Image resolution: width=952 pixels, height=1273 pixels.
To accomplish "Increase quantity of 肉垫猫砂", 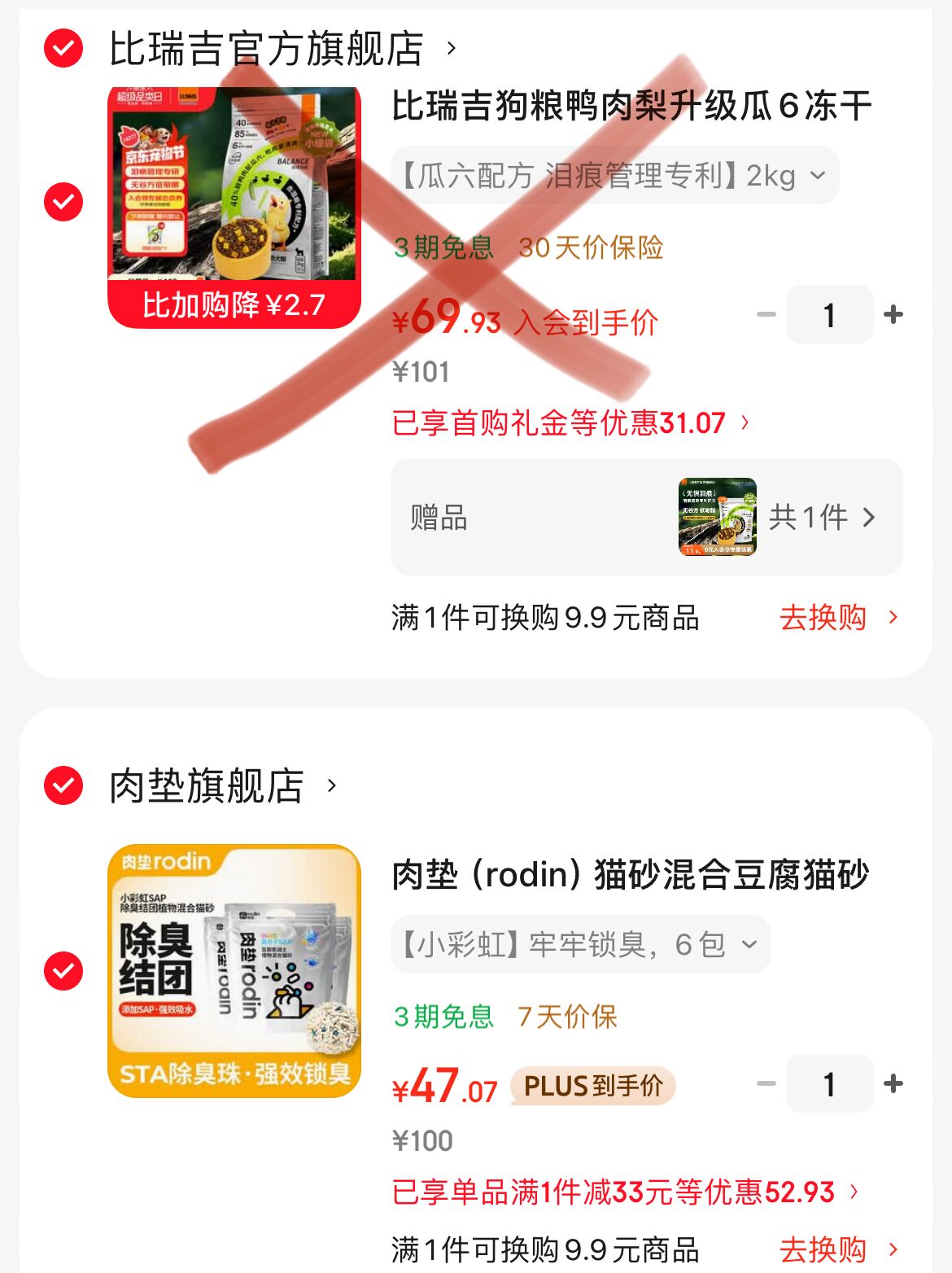I will tap(893, 1083).
